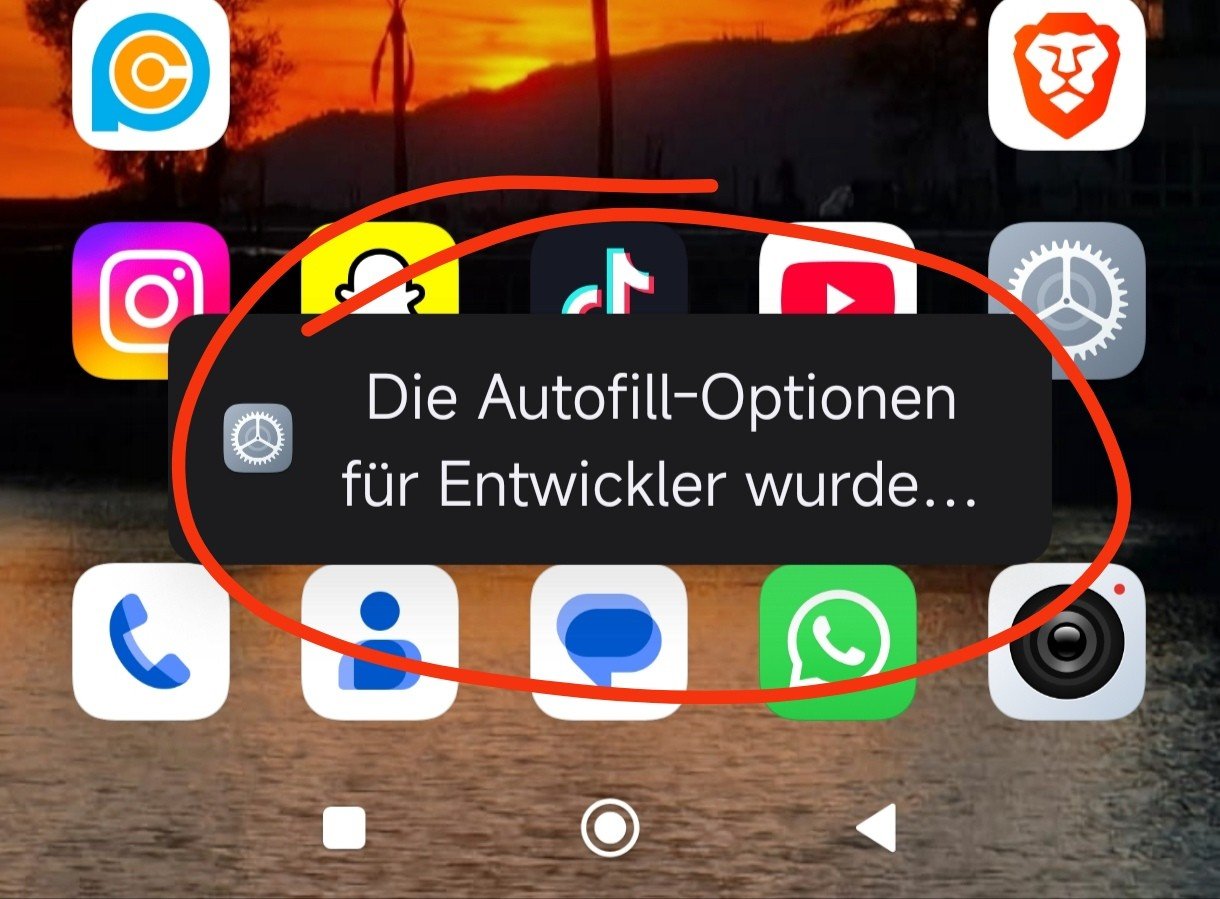The image size is (1220, 899).
Task: Open the Brave browser app
Action: 1066,73
